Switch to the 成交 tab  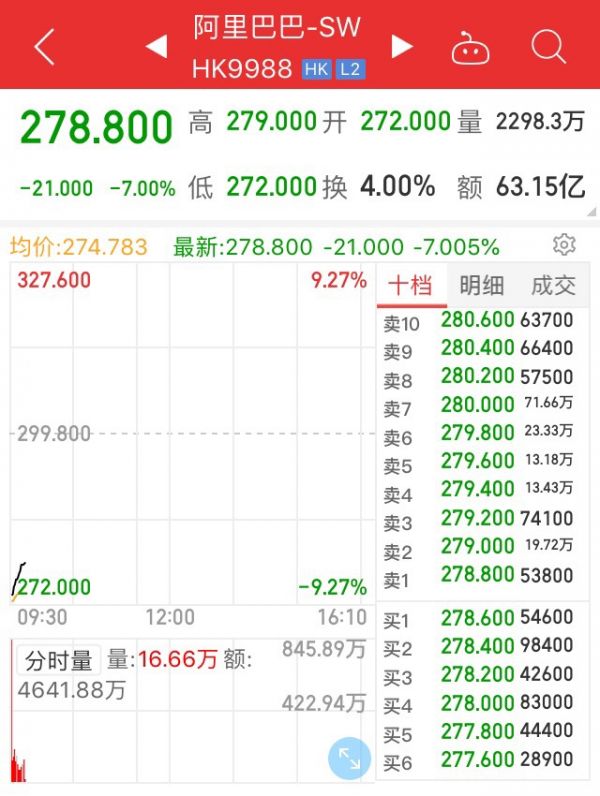click(x=553, y=285)
